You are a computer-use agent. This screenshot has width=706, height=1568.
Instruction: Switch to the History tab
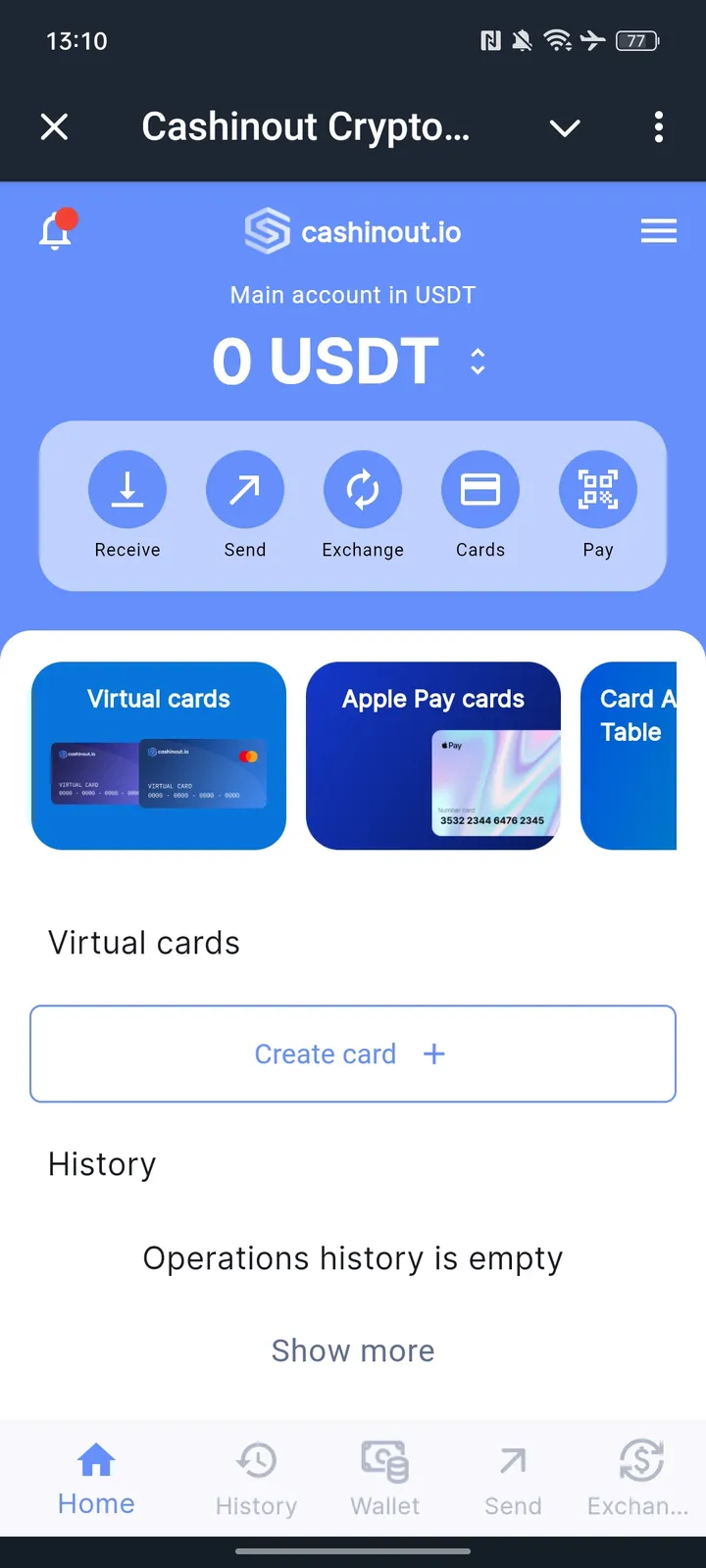pyautogui.click(x=256, y=1479)
